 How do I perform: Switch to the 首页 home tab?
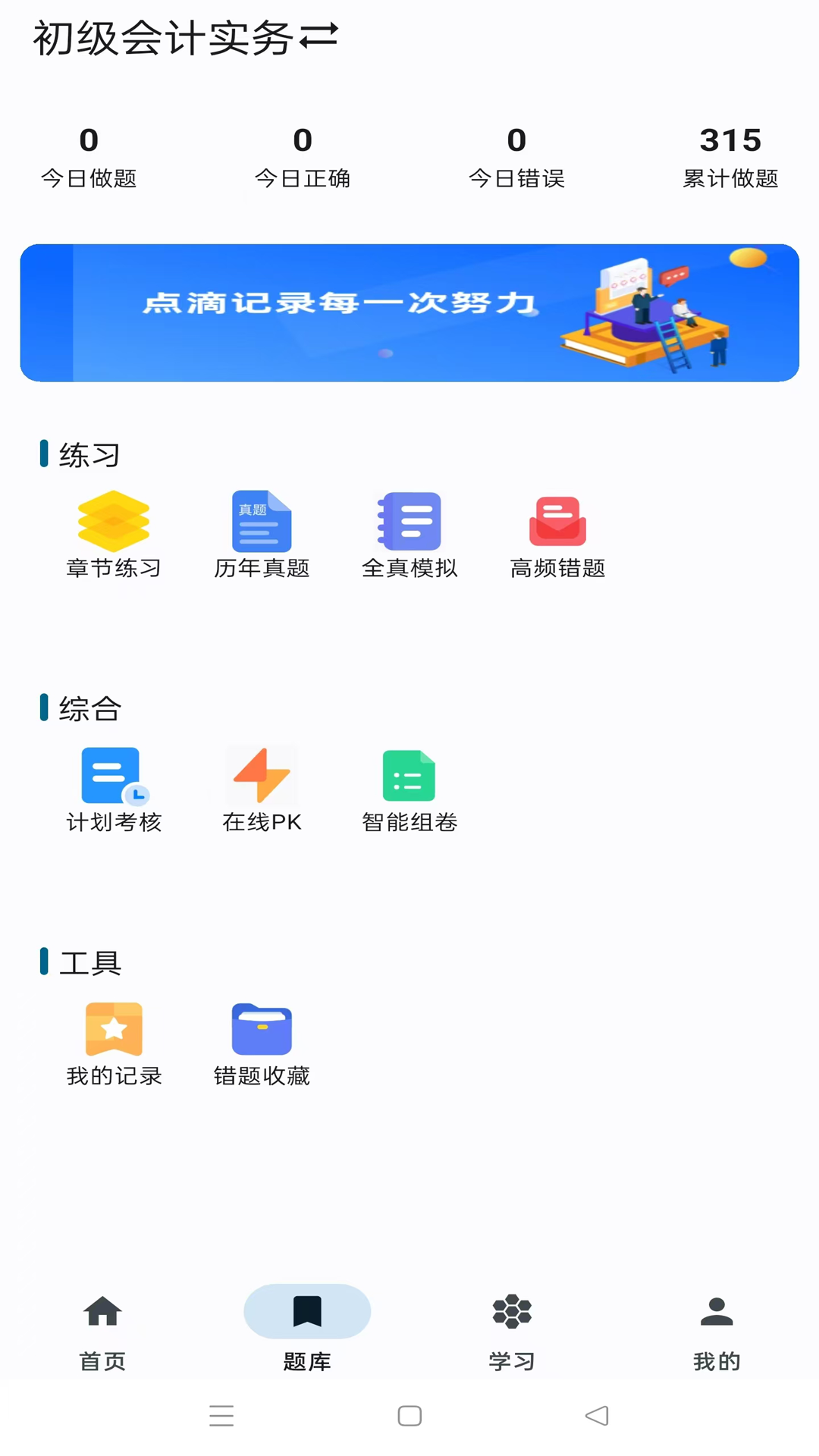click(102, 1331)
